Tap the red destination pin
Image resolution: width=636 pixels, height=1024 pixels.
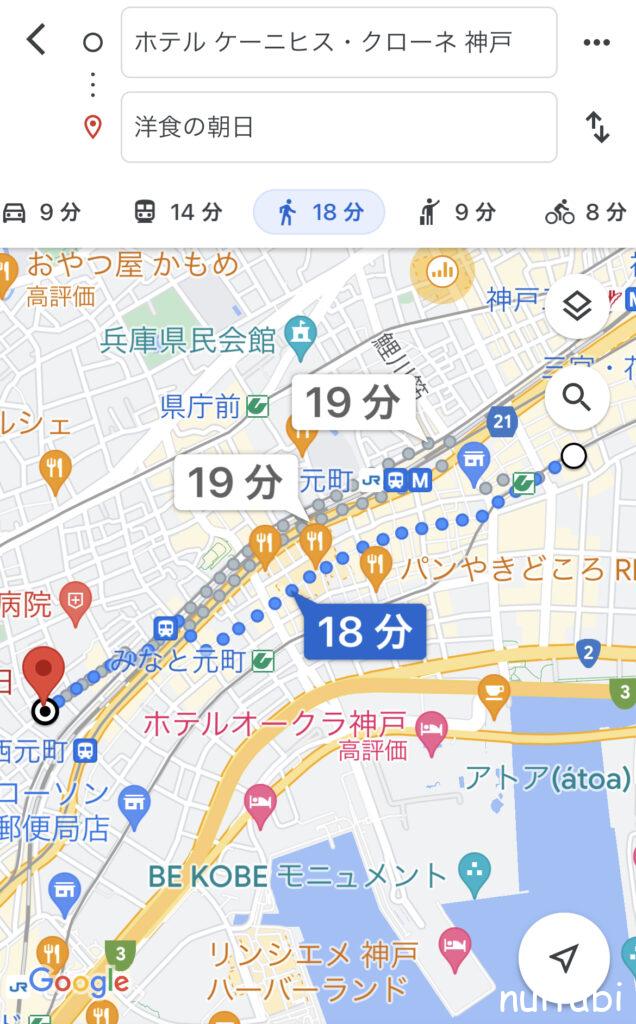click(43, 672)
